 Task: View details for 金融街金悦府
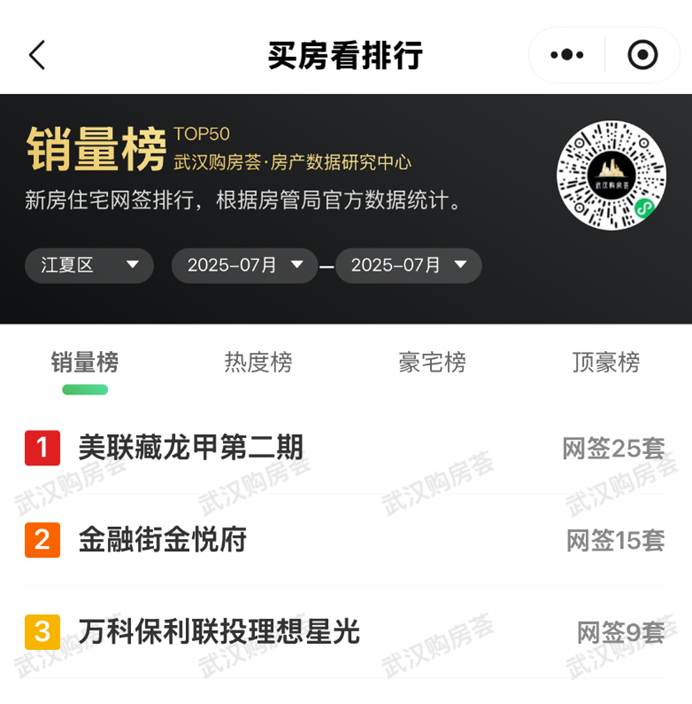[x=162, y=540]
